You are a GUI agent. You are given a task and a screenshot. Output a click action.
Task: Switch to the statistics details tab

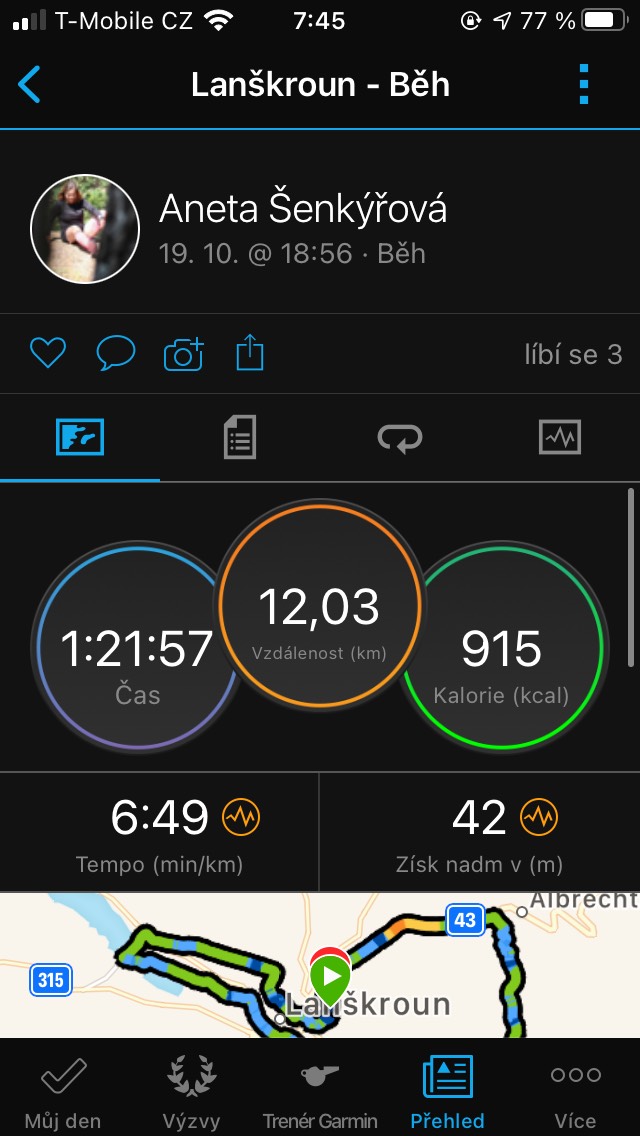coord(239,437)
